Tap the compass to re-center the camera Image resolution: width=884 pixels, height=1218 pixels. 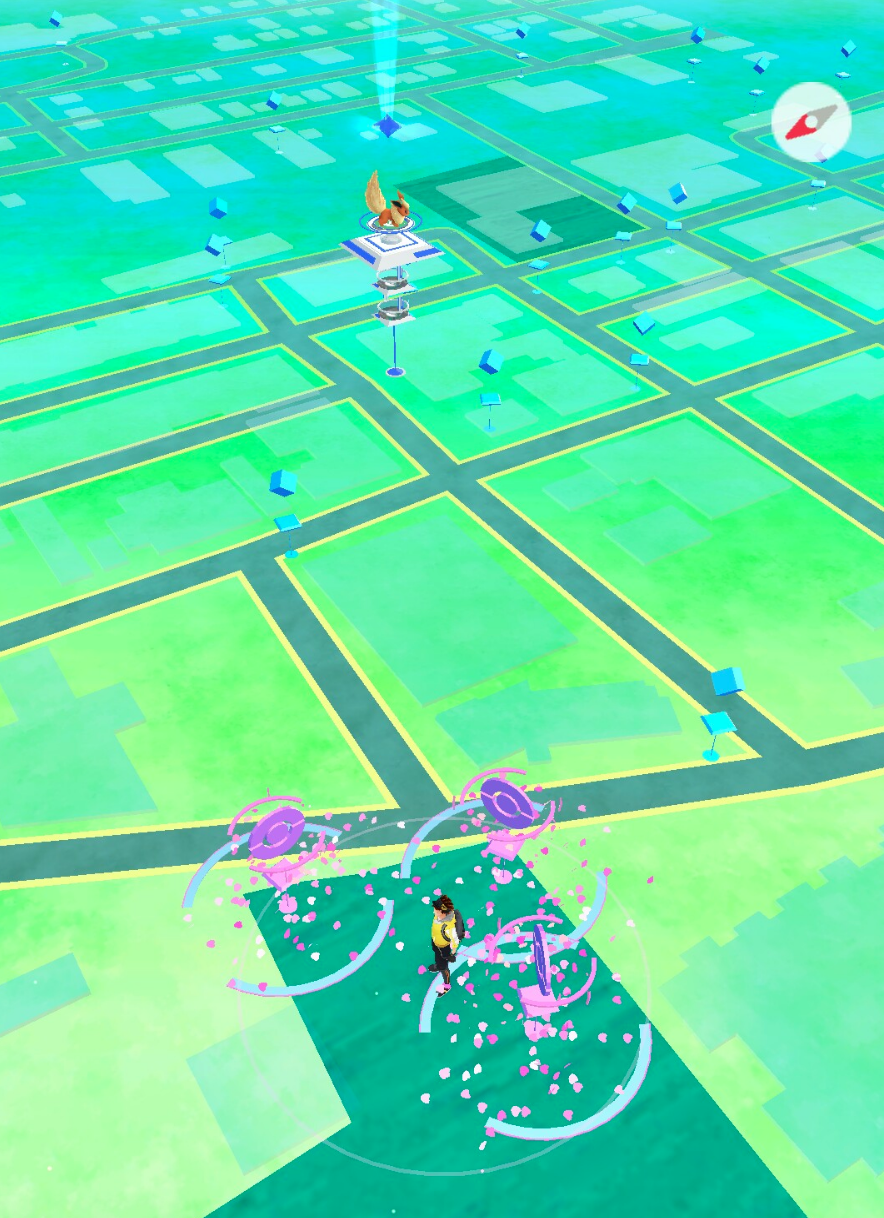[x=810, y=120]
